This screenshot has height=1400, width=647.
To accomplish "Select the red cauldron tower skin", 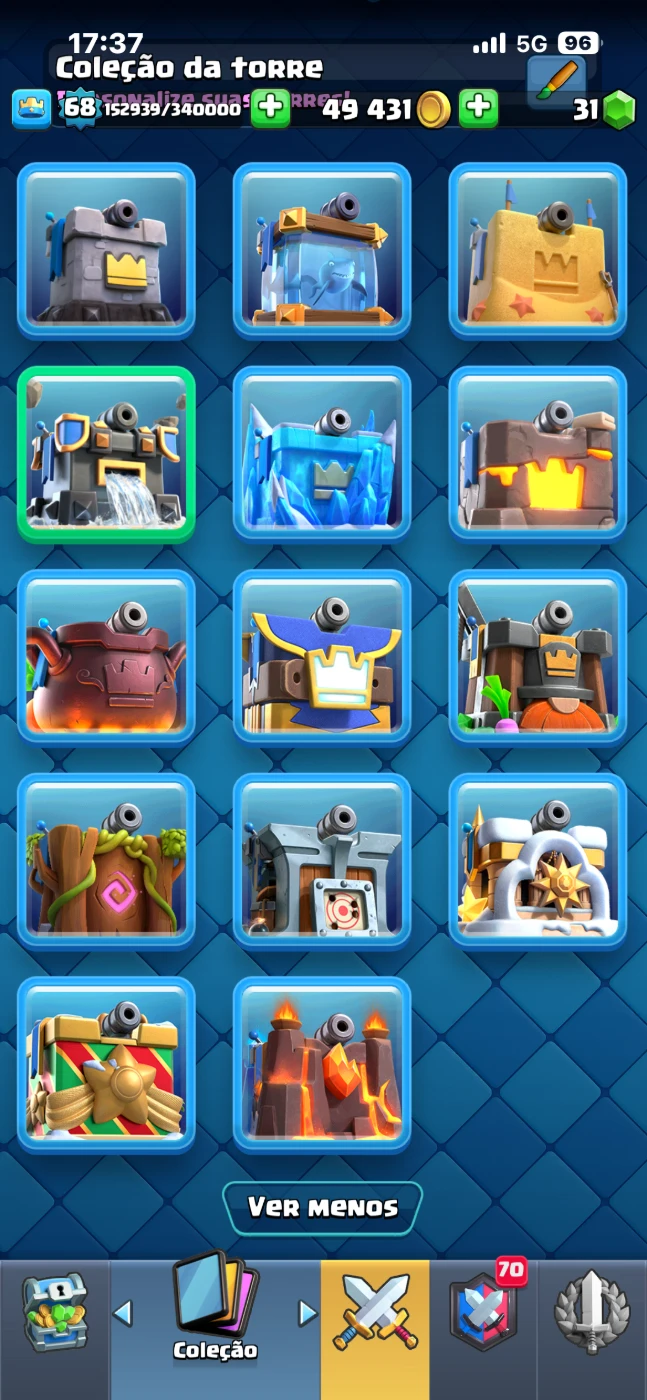I will point(106,658).
